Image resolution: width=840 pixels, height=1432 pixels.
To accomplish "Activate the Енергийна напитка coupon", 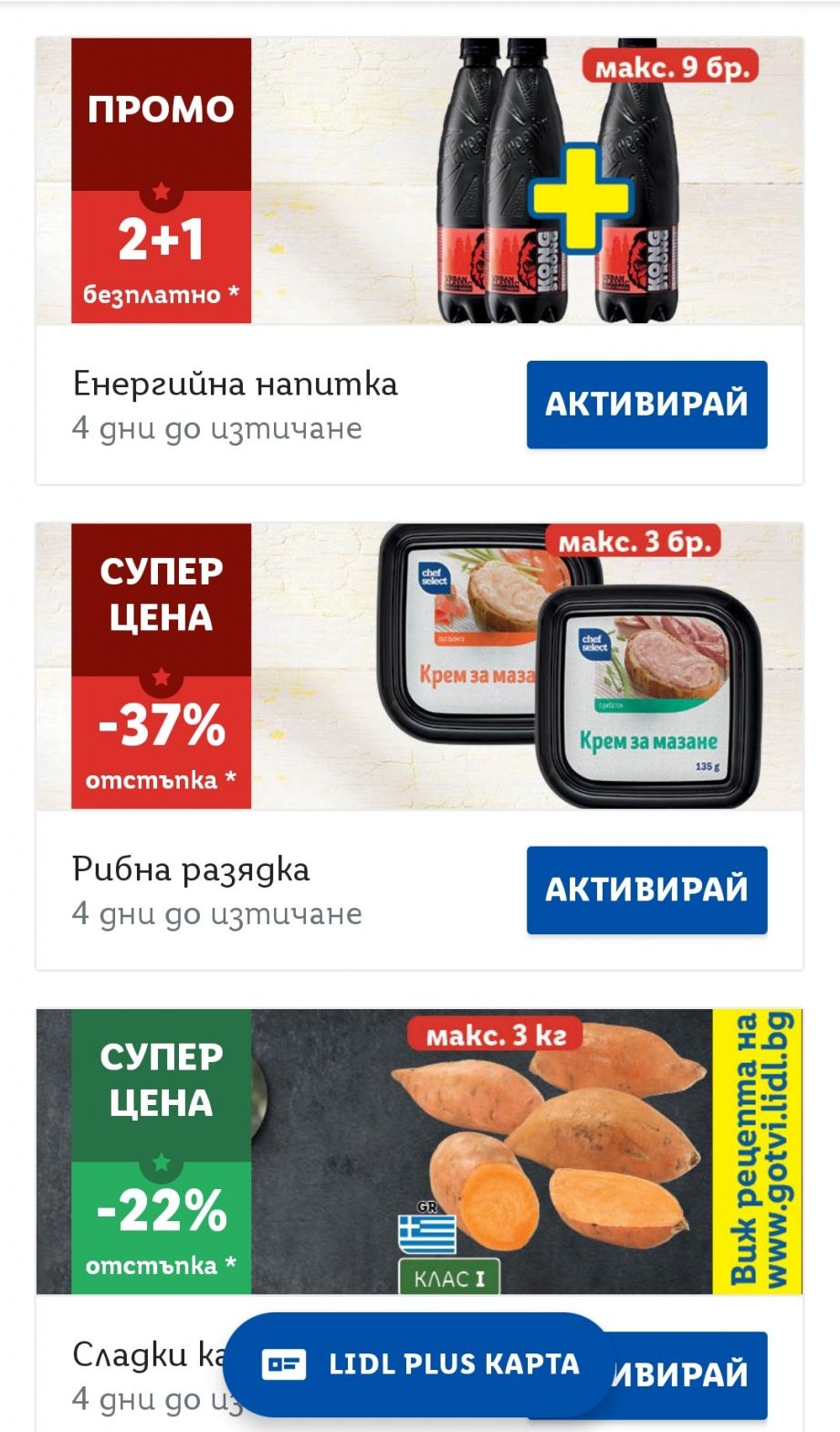I will (x=646, y=405).
